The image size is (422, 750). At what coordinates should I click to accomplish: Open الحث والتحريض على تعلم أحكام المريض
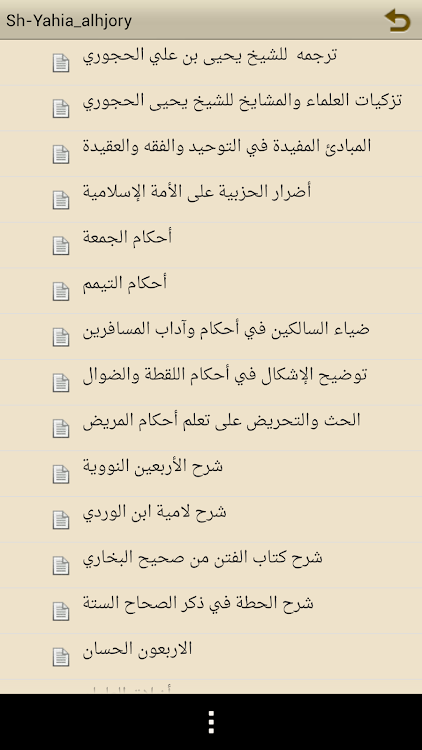point(211,428)
